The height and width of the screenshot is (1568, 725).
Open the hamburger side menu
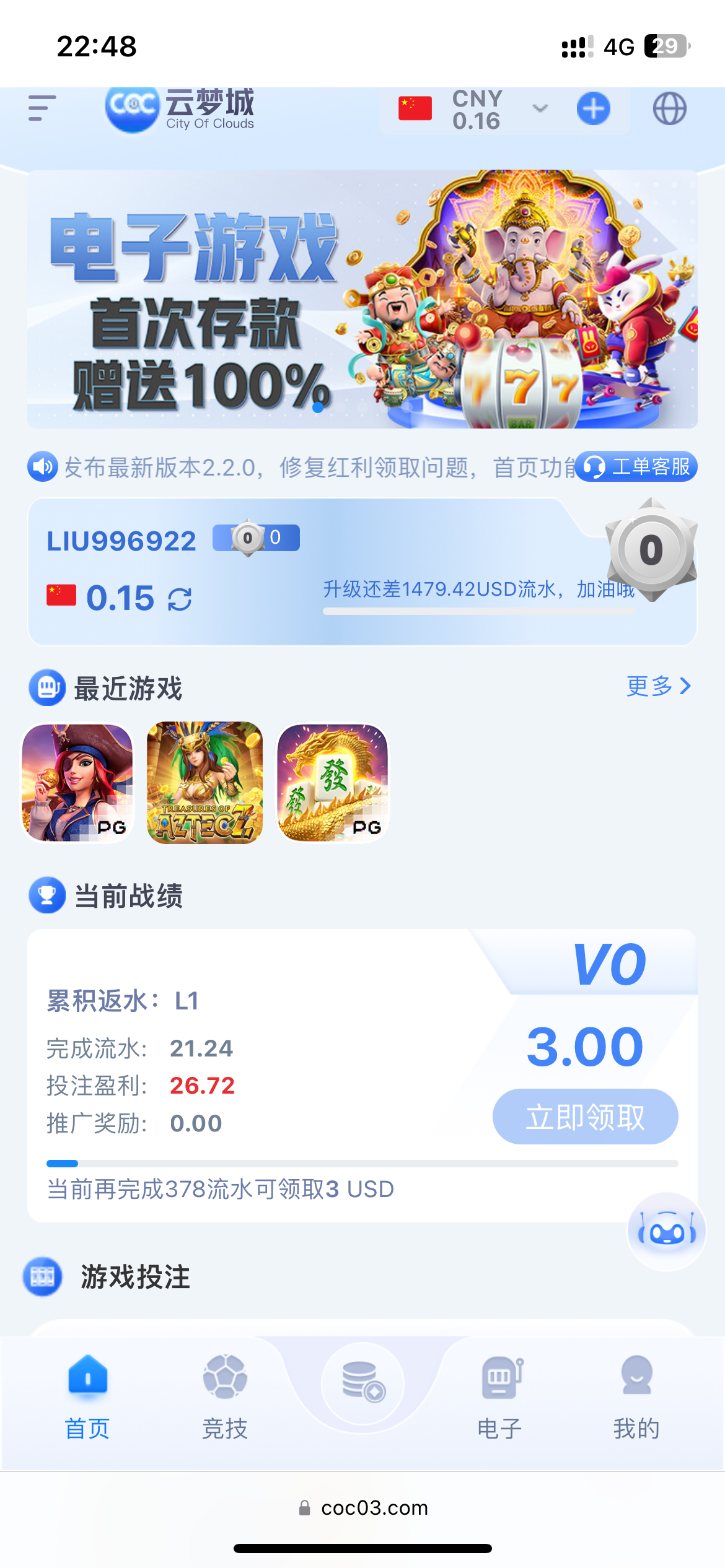pos(42,108)
